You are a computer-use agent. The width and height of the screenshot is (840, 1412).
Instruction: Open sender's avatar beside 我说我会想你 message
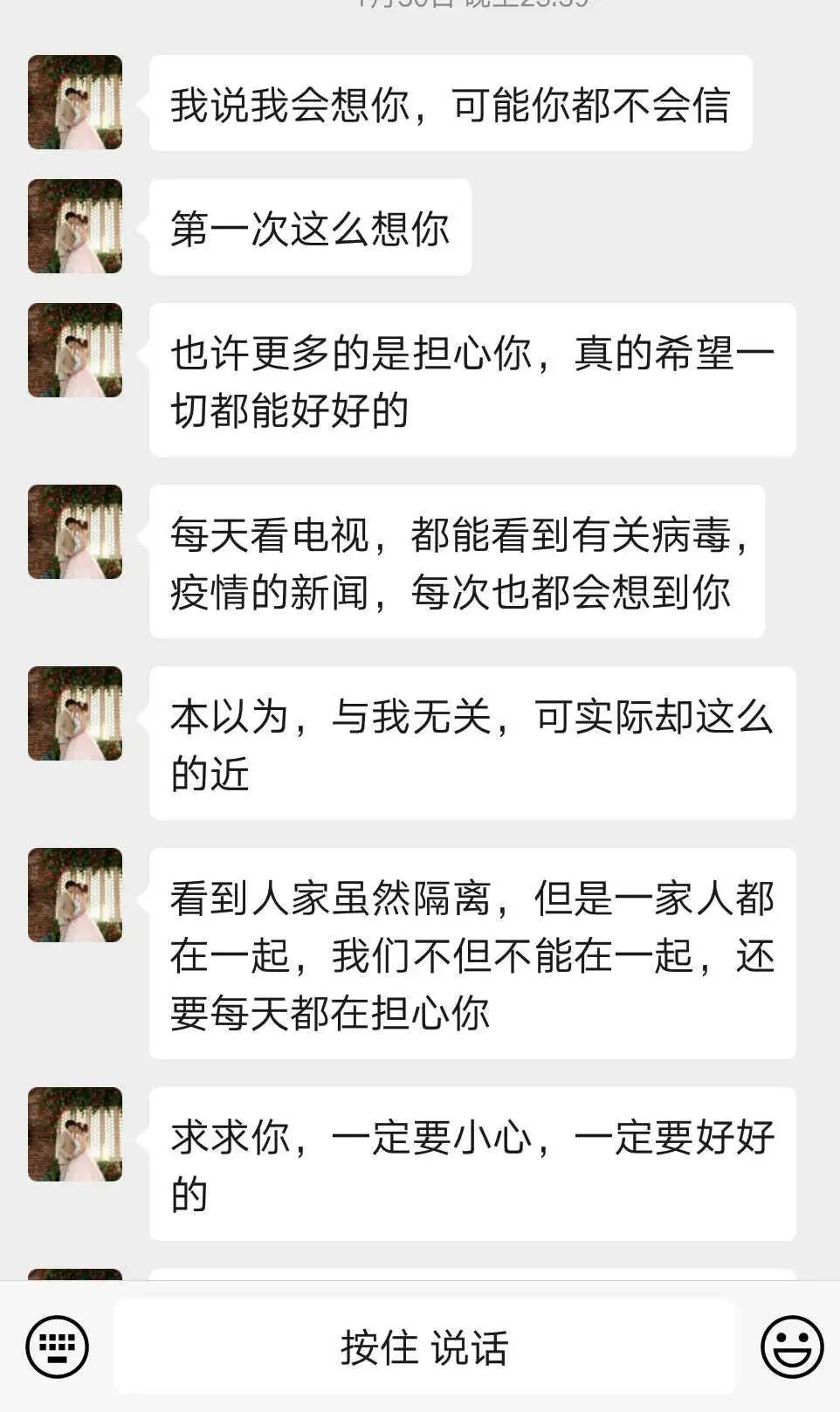75,102
